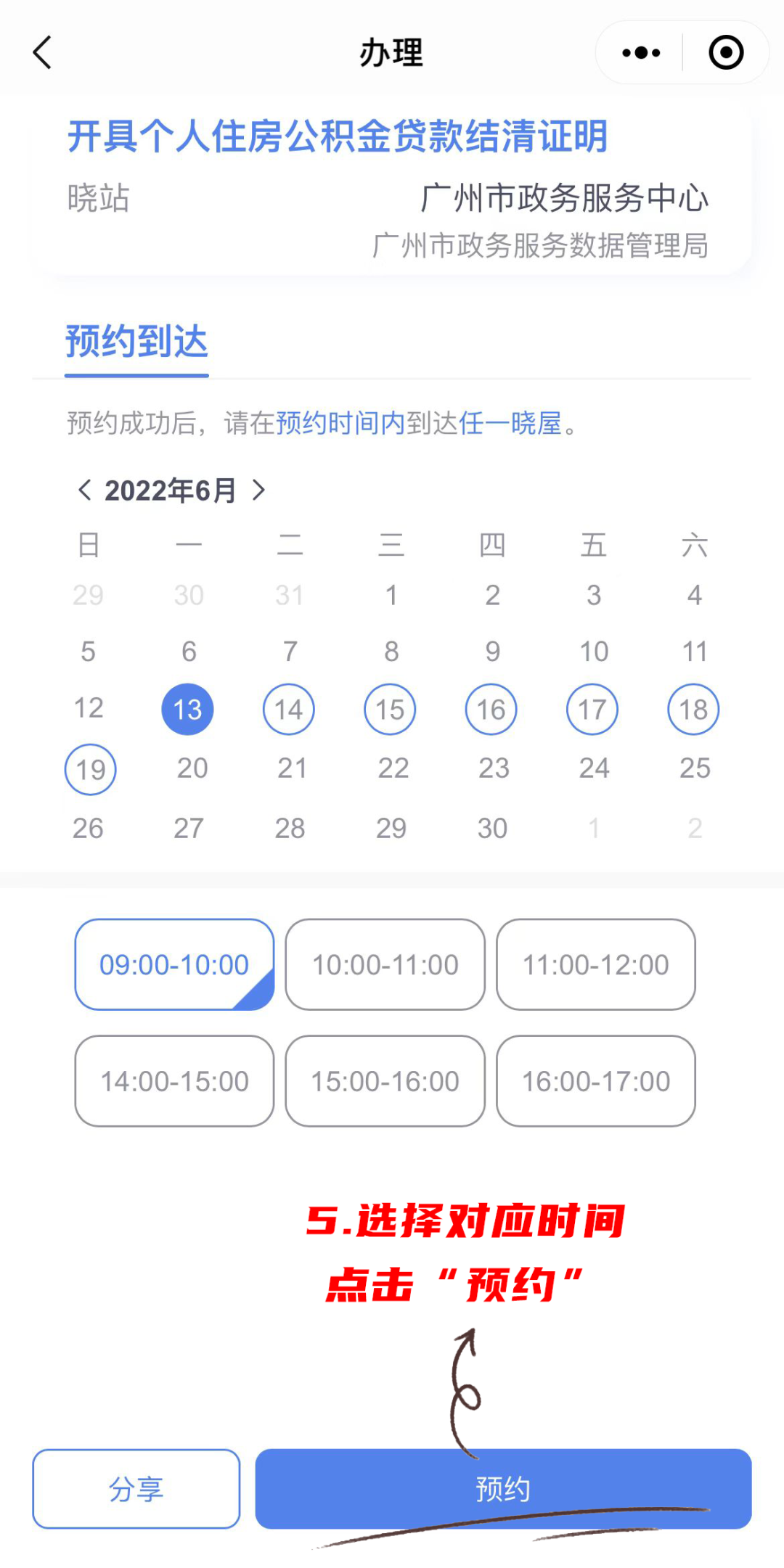This screenshot has height=1568, width=784.
Task: Go back with the top-left arrow
Action: pyautogui.click(x=43, y=52)
